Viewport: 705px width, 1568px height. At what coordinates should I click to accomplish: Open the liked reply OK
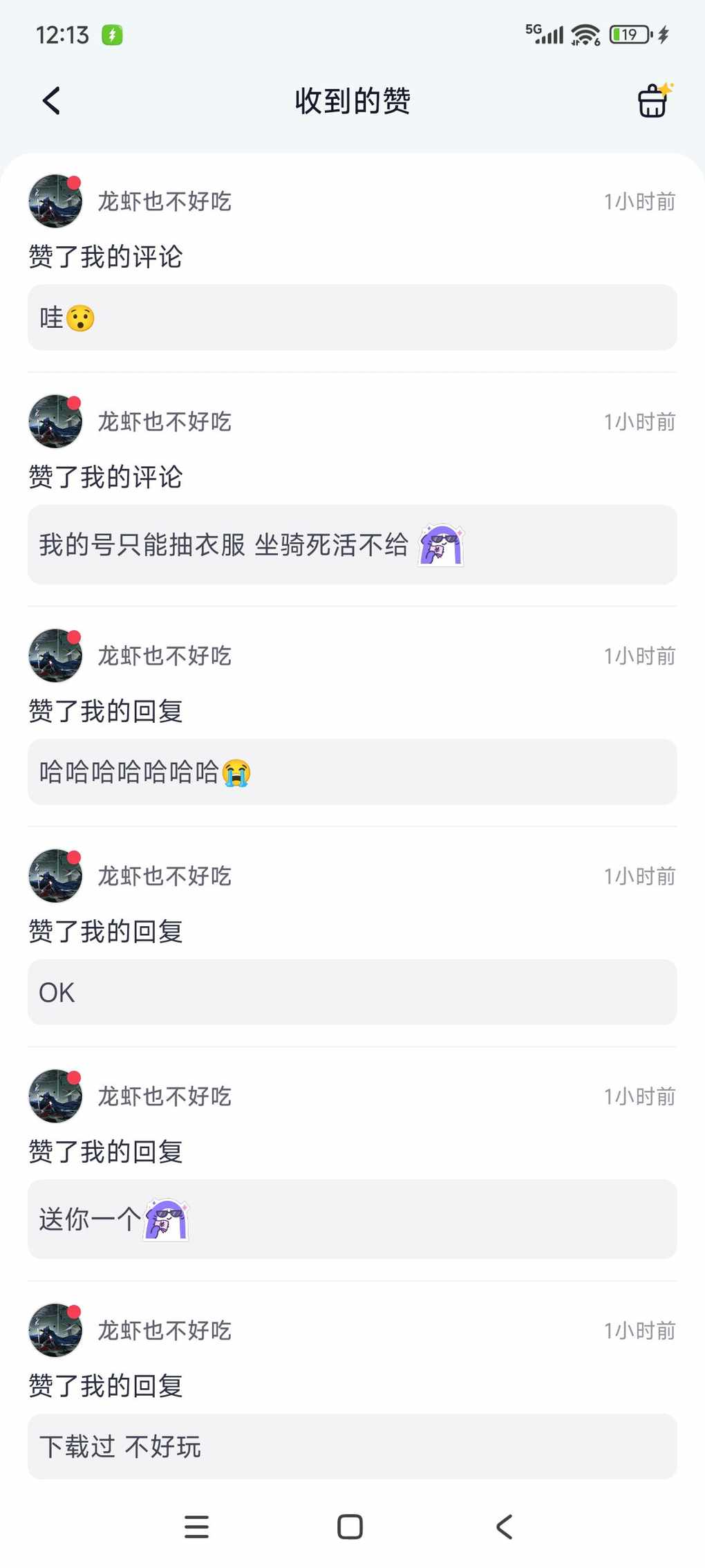[352, 992]
